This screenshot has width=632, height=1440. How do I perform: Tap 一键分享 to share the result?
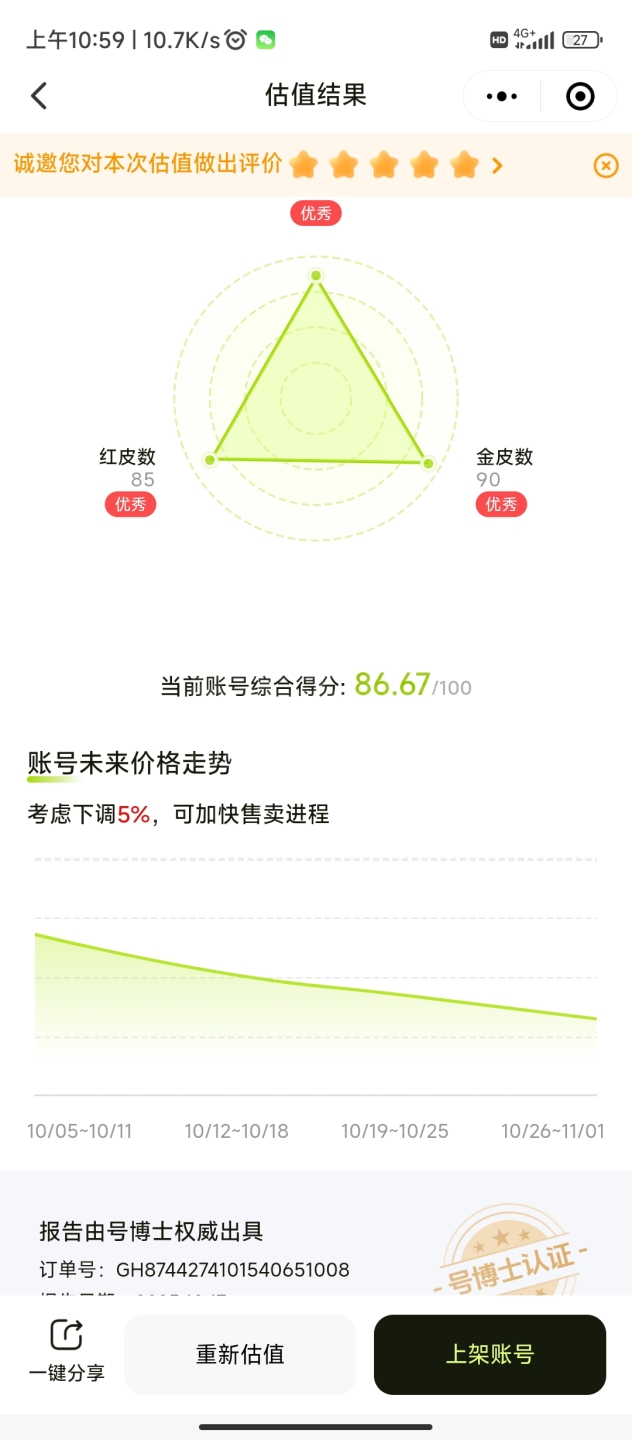tap(67, 1351)
